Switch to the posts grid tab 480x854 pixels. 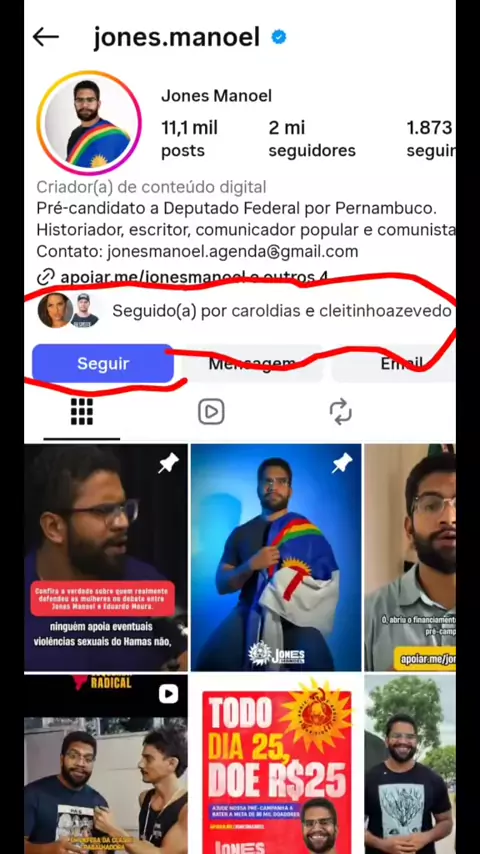pos(82,412)
